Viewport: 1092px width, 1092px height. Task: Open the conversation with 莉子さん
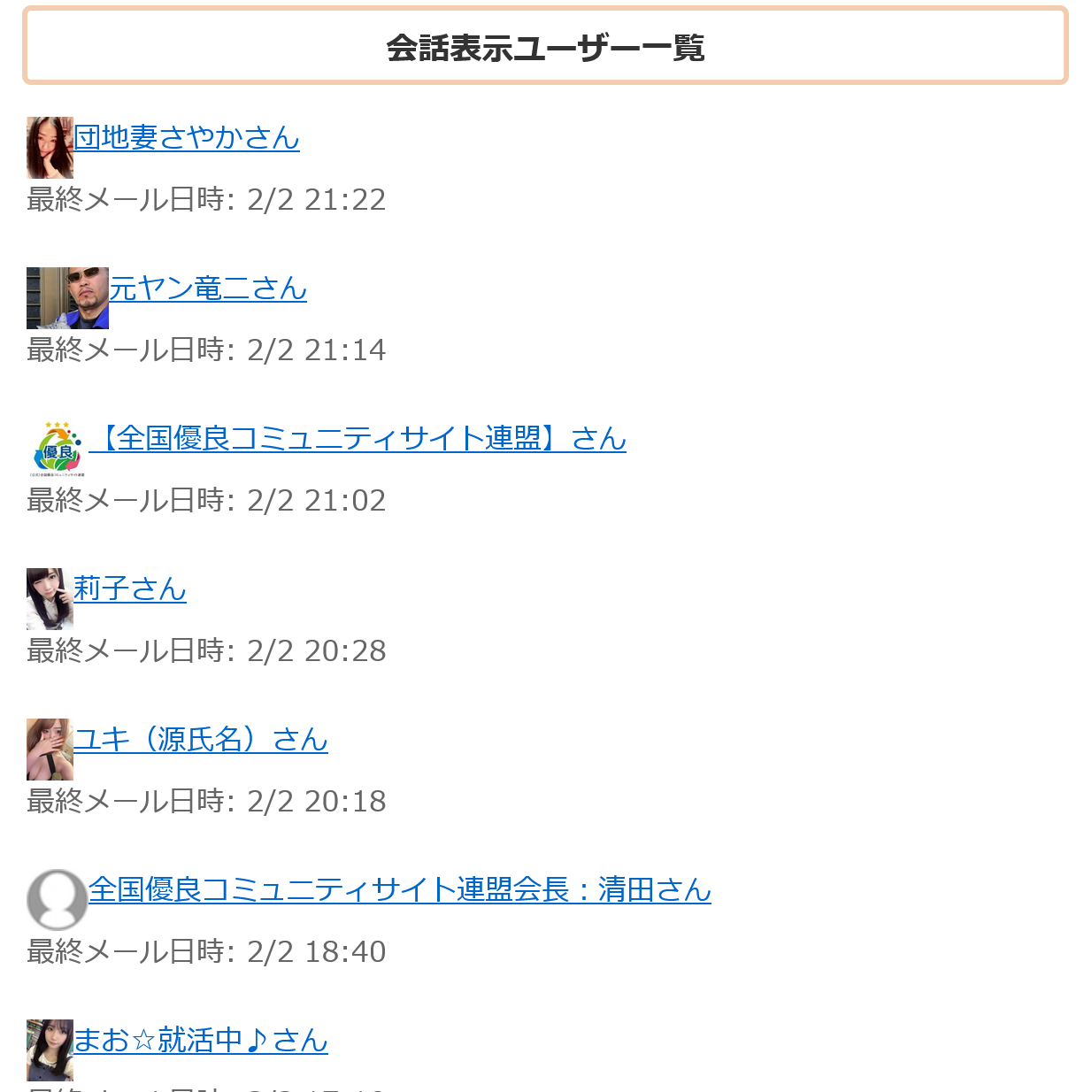[129, 589]
